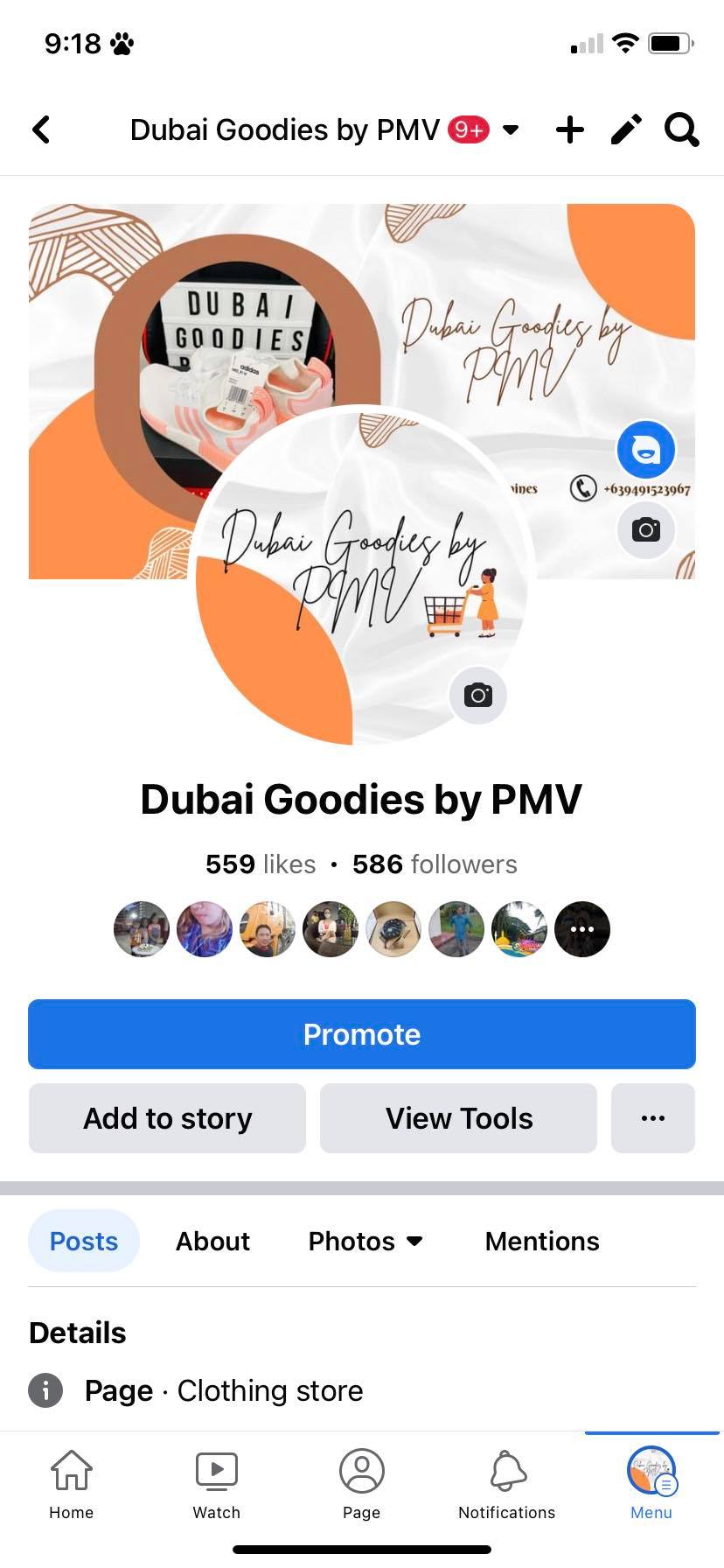Go back using the top arrow
The height and width of the screenshot is (1568, 724).
coord(41,129)
